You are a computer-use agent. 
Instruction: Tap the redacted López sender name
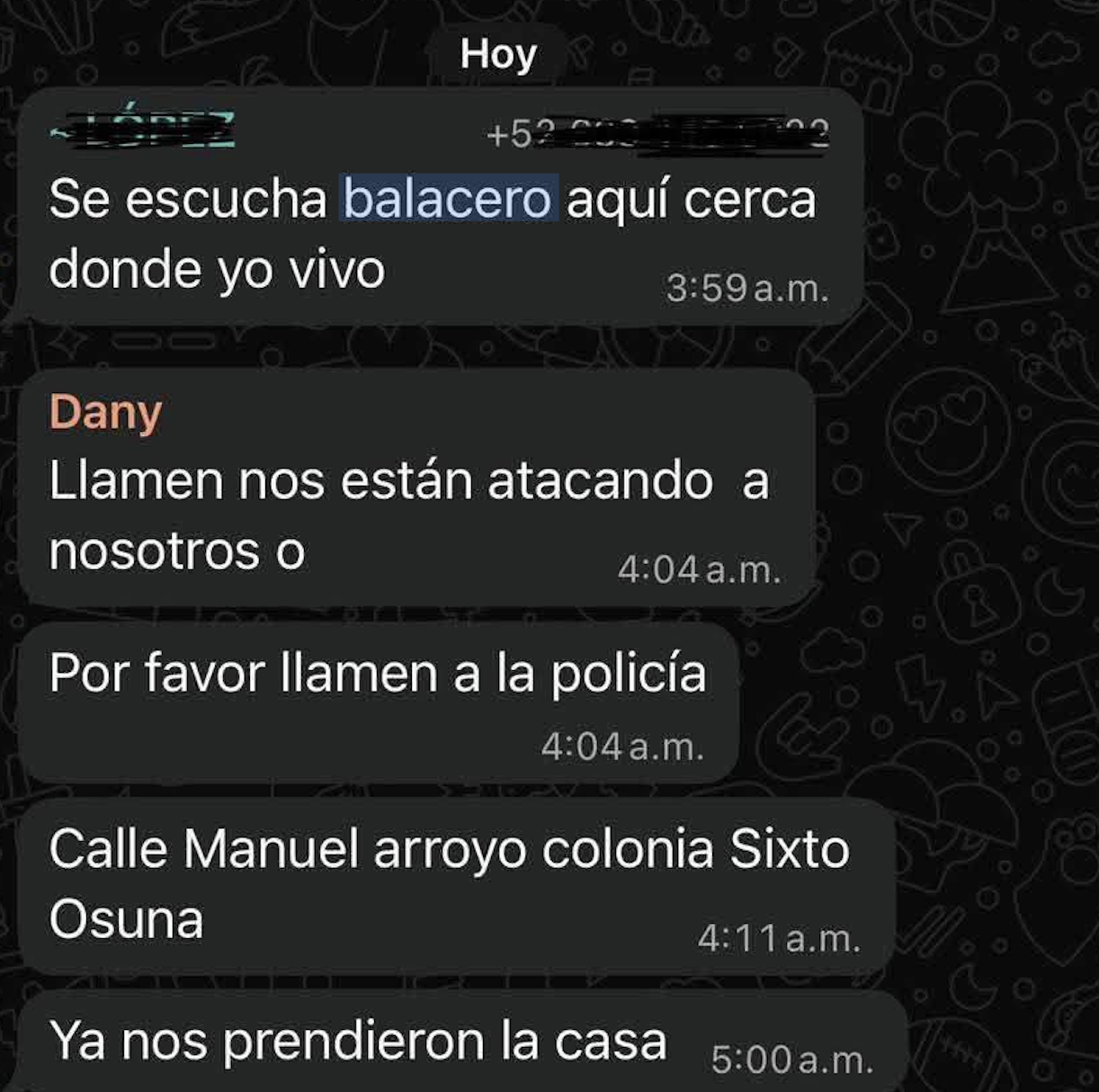(x=143, y=129)
